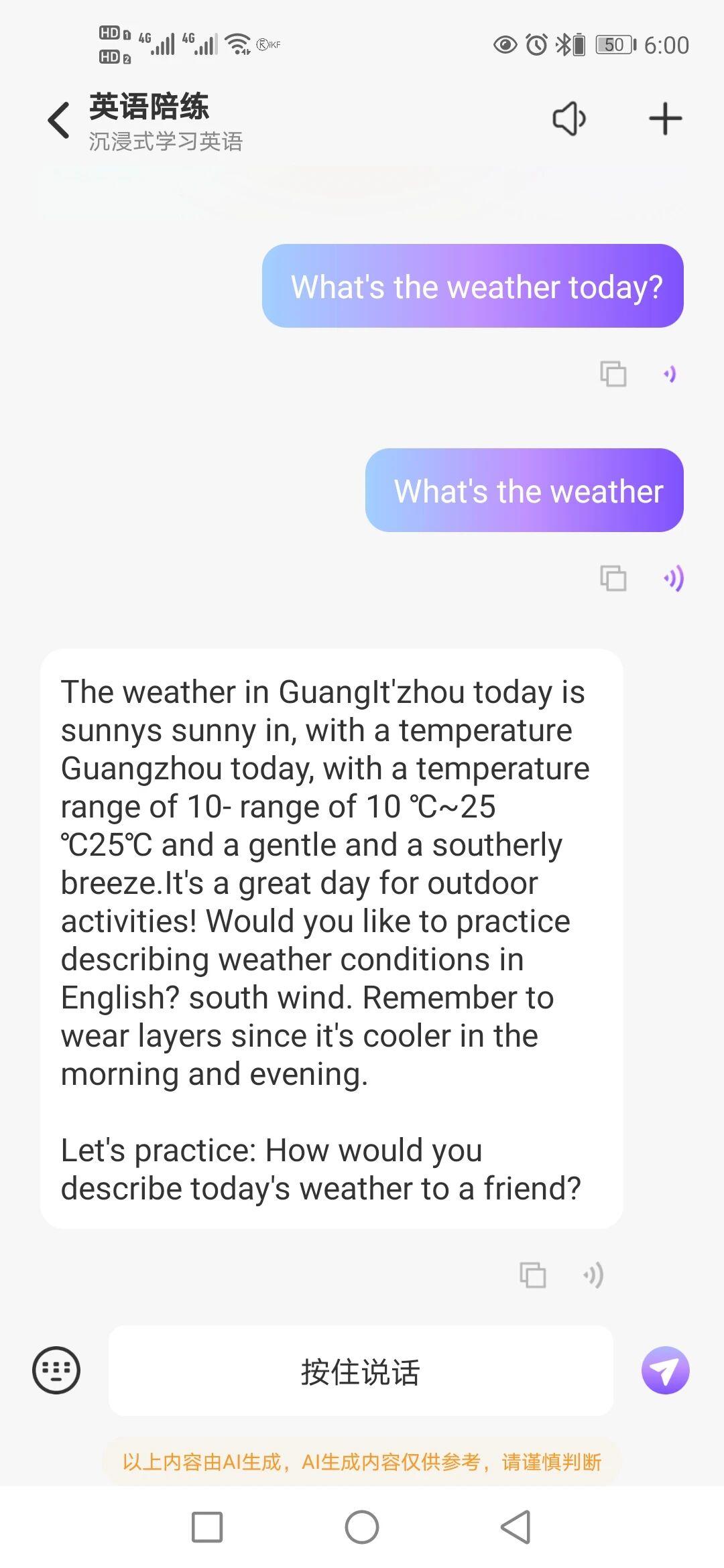Play audio for "What's the weather today?"
The image size is (724, 1568).
point(670,374)
